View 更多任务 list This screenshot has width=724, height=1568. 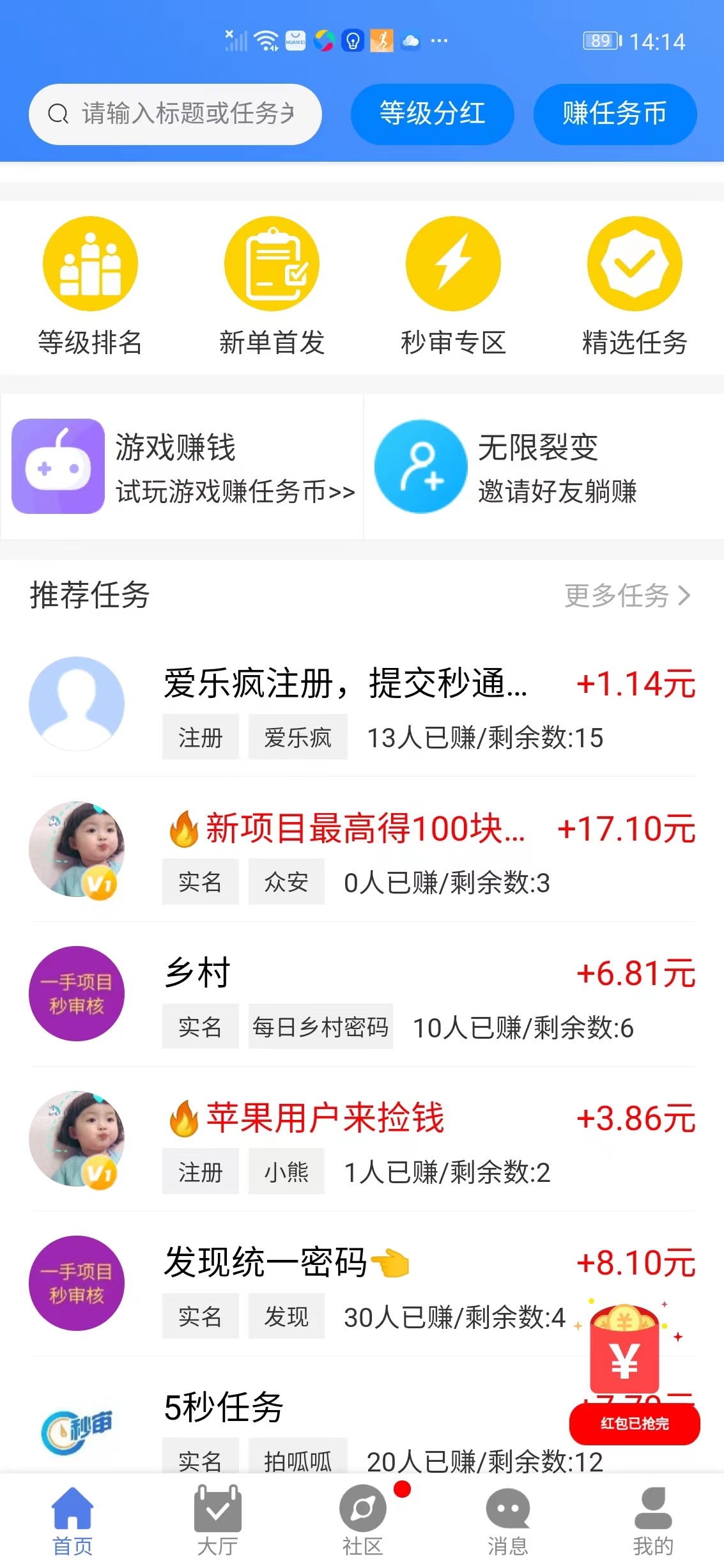click(x=627, y=596)
